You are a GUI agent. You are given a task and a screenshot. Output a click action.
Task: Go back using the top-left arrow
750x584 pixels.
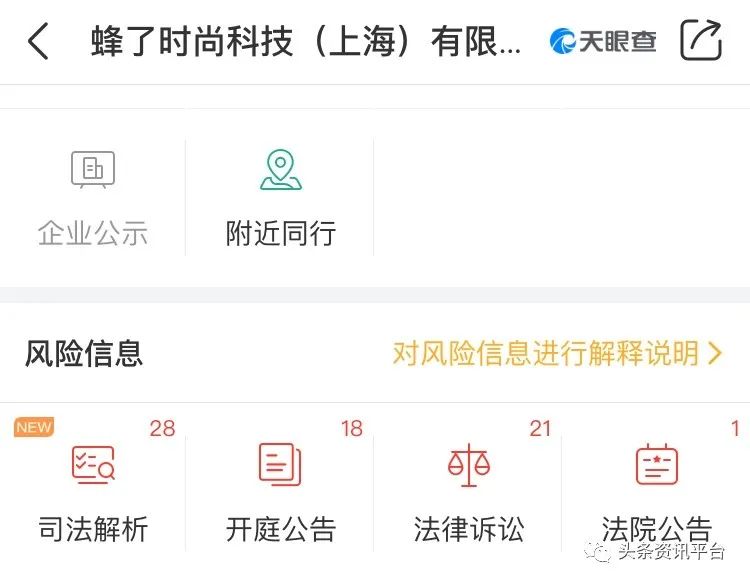[39, 42]
